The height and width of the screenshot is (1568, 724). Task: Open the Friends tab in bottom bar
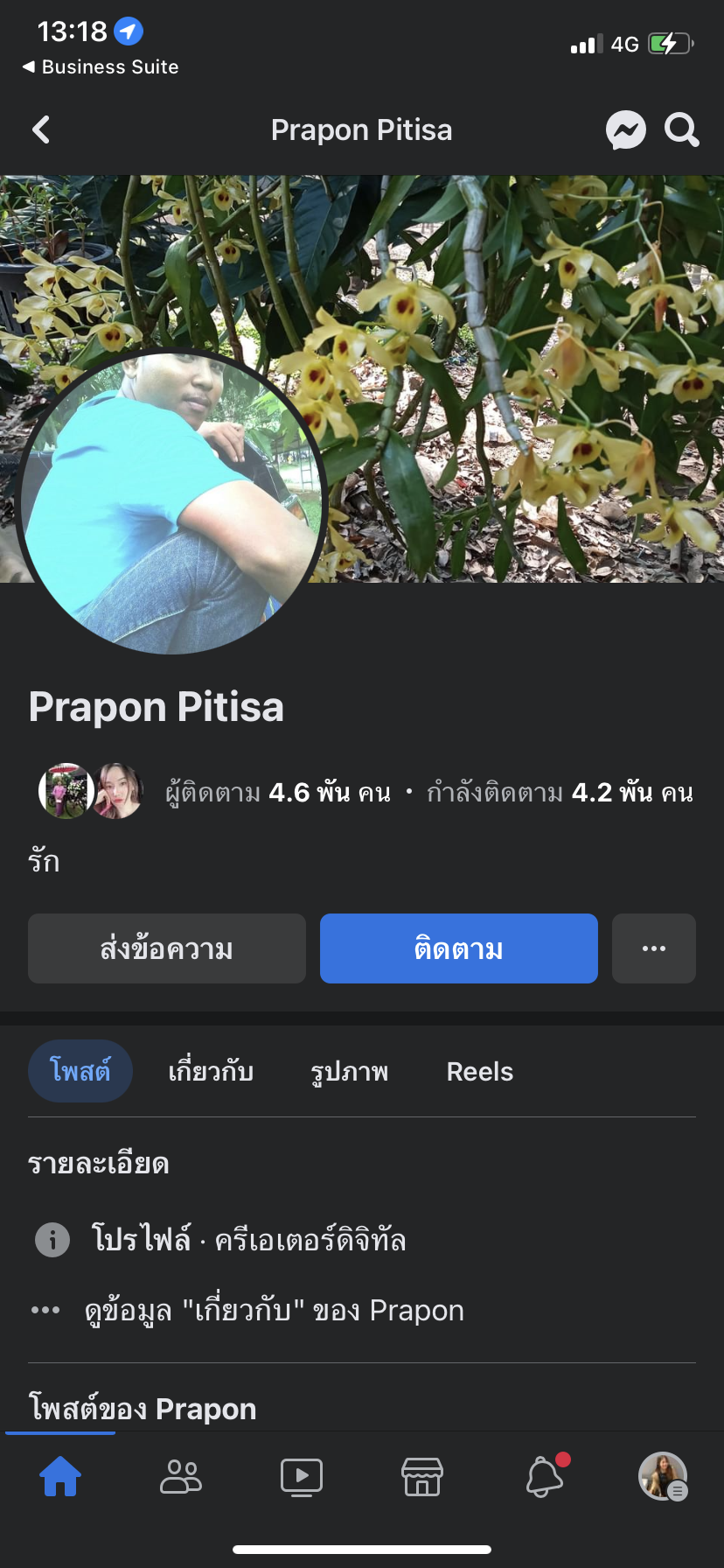[x=181, y=1477]
